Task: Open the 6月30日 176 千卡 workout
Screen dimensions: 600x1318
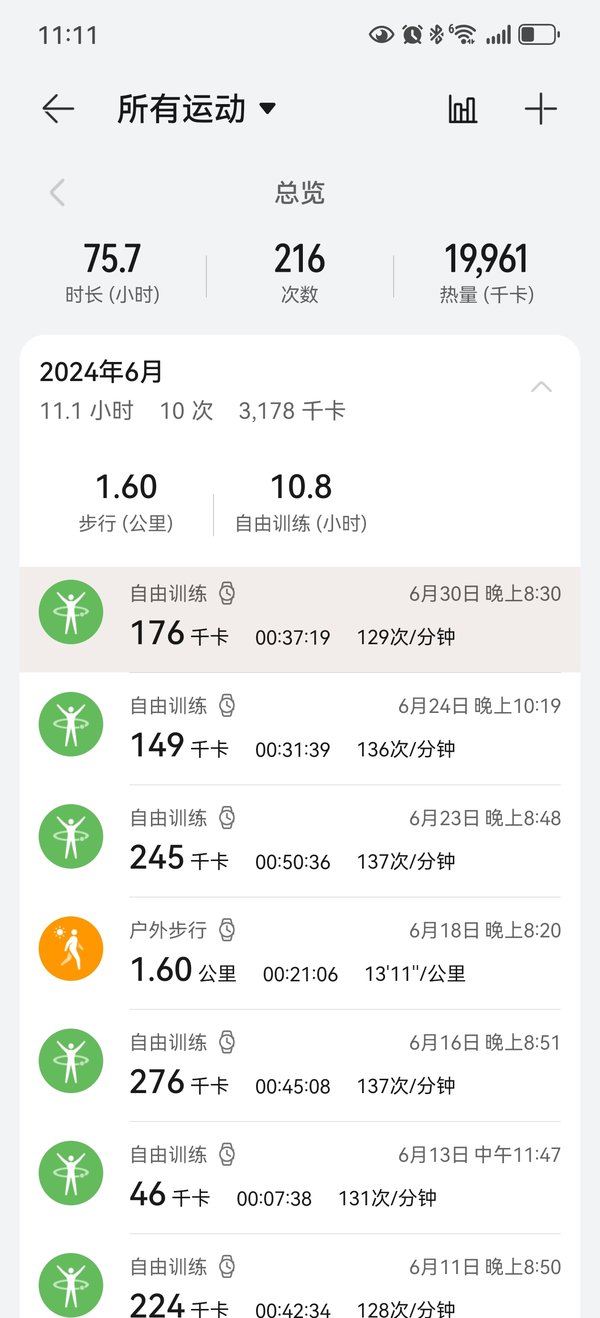Action: pyautogui.click(x=300, y=614)
